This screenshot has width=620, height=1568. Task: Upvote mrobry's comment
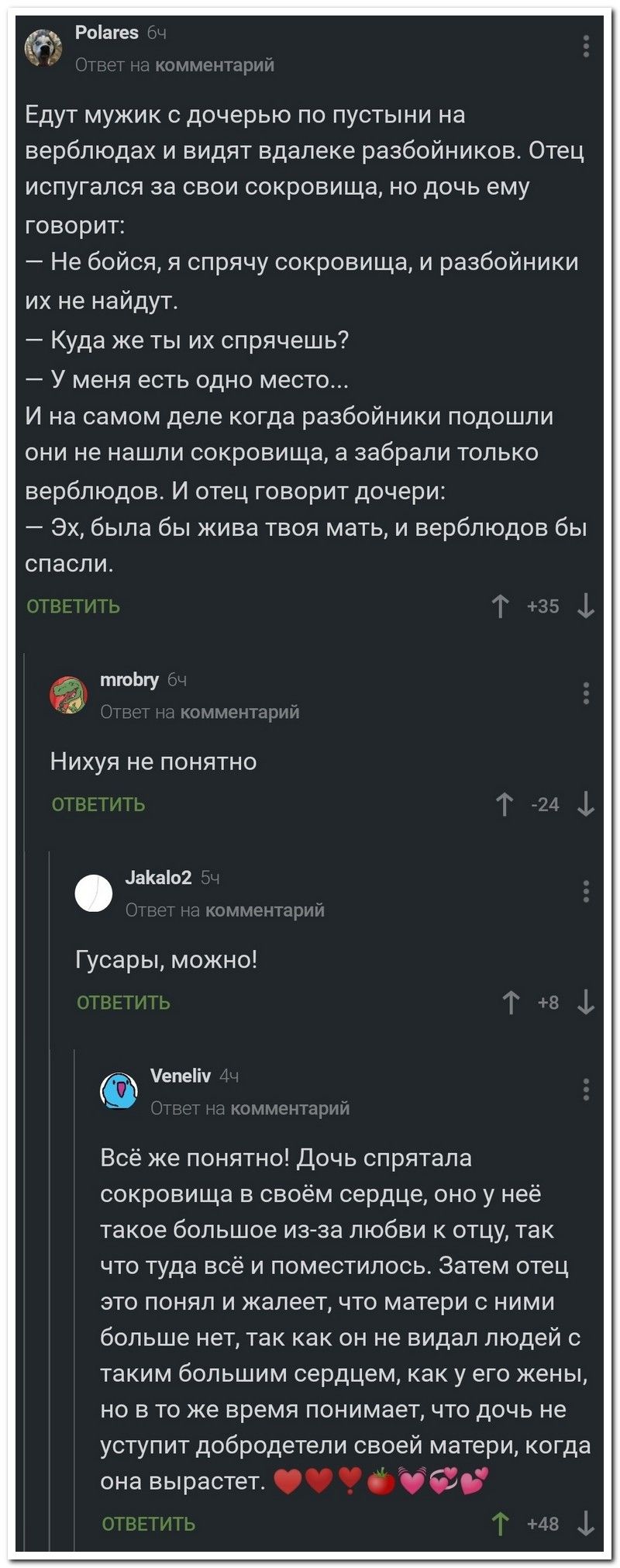pos(504,804)
